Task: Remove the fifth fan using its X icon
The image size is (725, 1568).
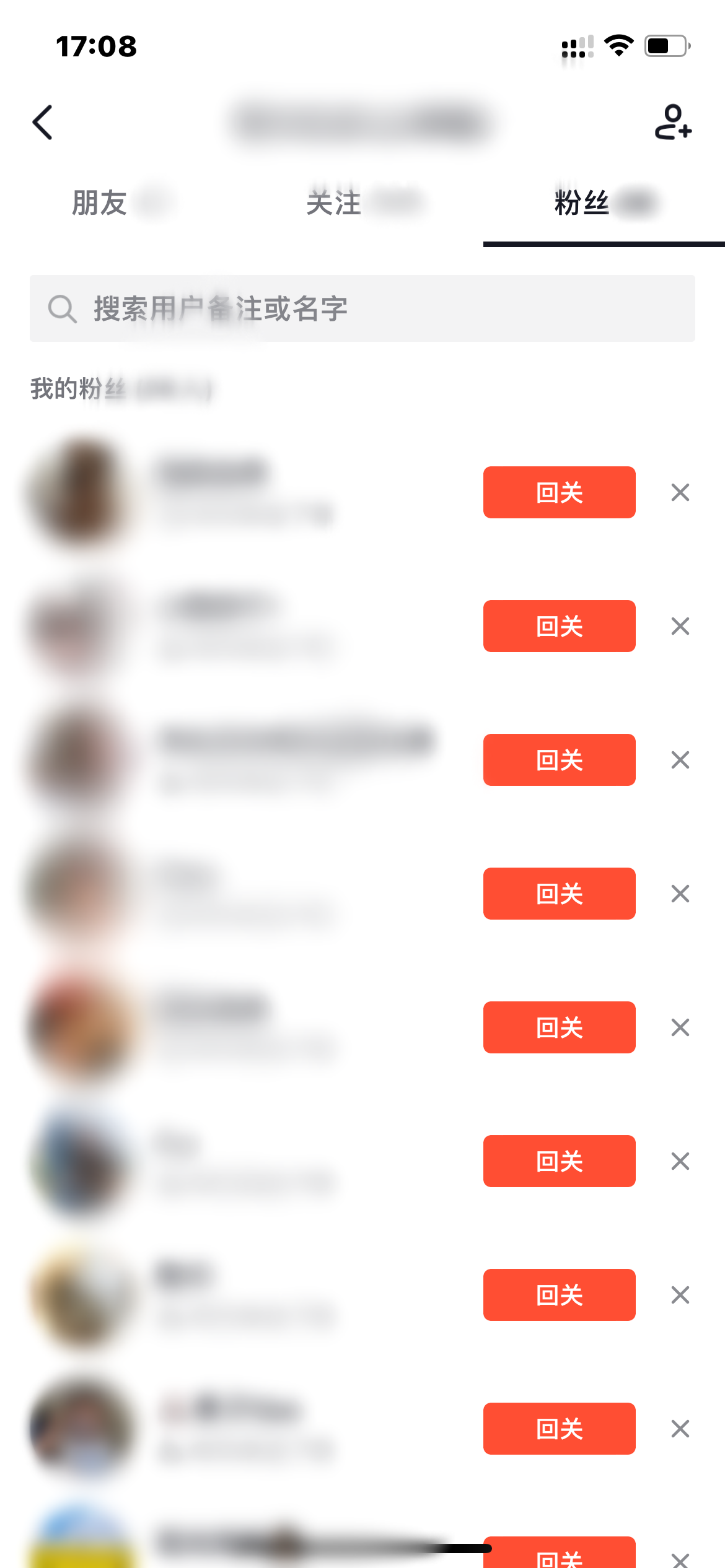Action: 680,1027
